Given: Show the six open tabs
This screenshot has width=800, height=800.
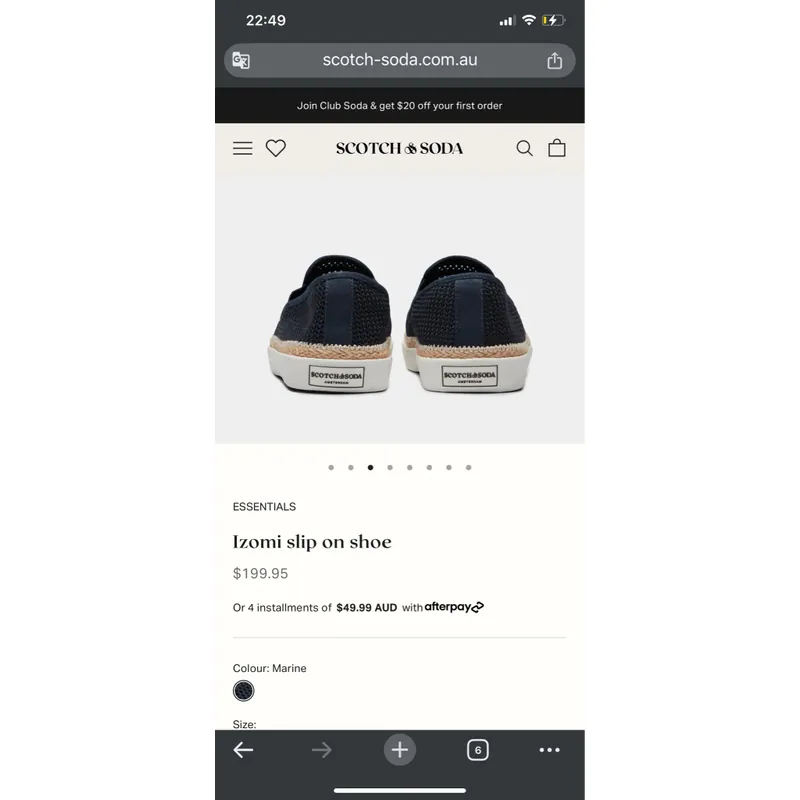Looking at the screenshot, I should coord(478,750).
